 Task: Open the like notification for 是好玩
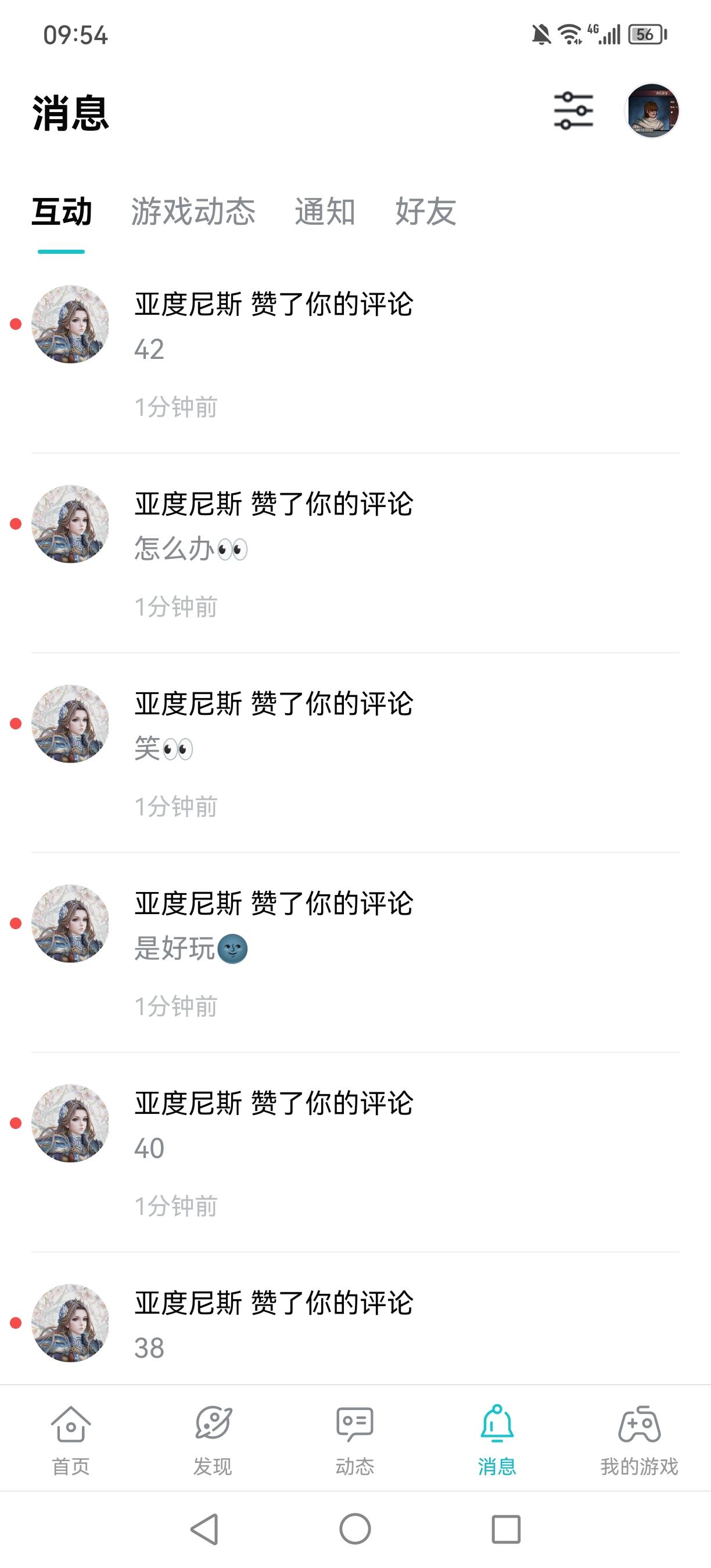tap(355, 952)
